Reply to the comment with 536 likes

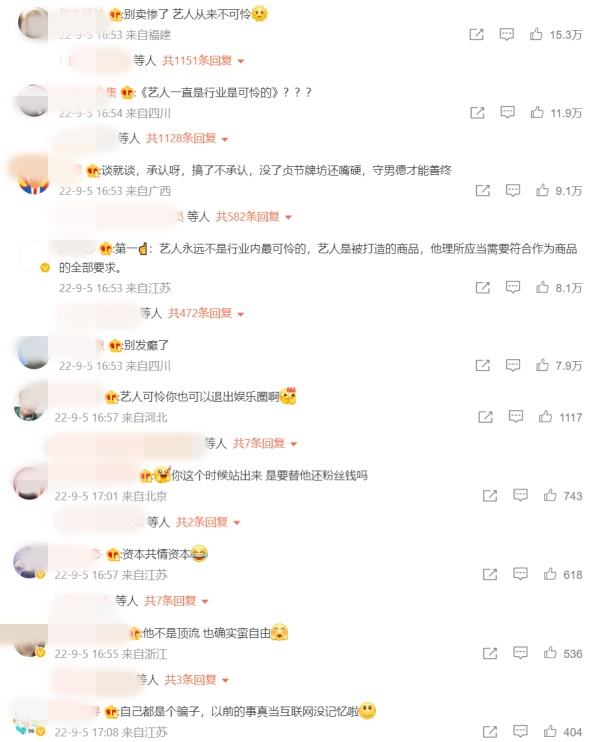519,654
